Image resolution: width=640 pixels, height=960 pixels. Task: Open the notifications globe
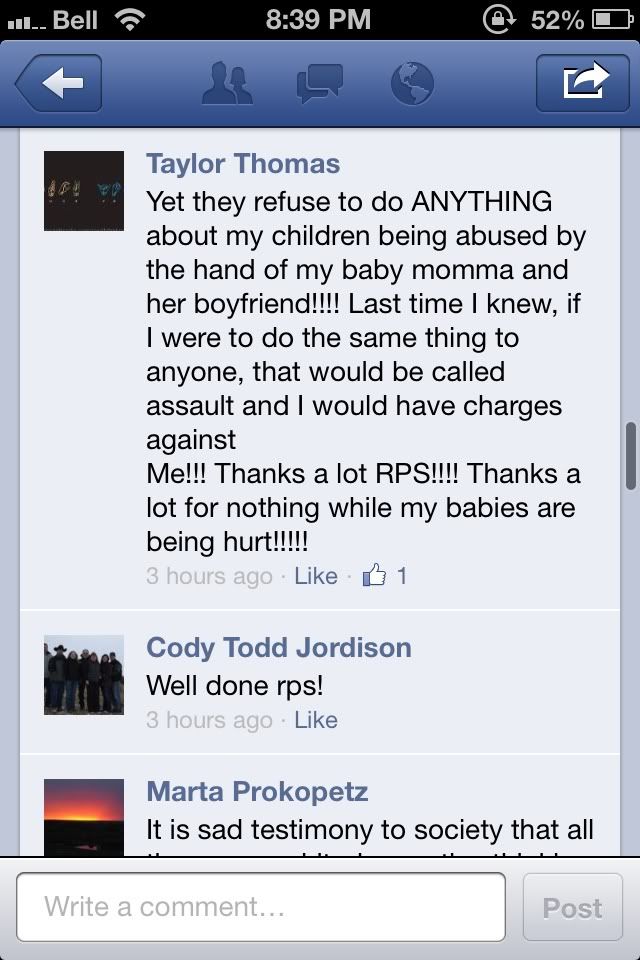point(410,84)
